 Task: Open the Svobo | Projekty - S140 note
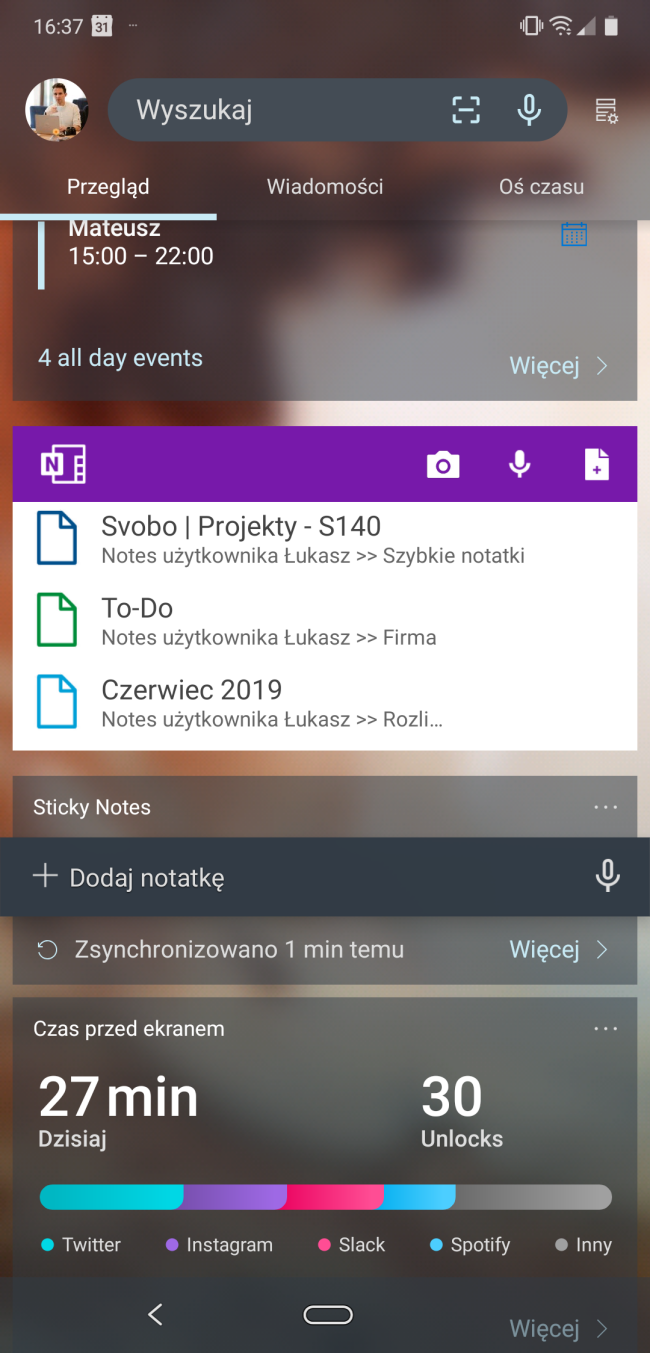pos(300,538)
